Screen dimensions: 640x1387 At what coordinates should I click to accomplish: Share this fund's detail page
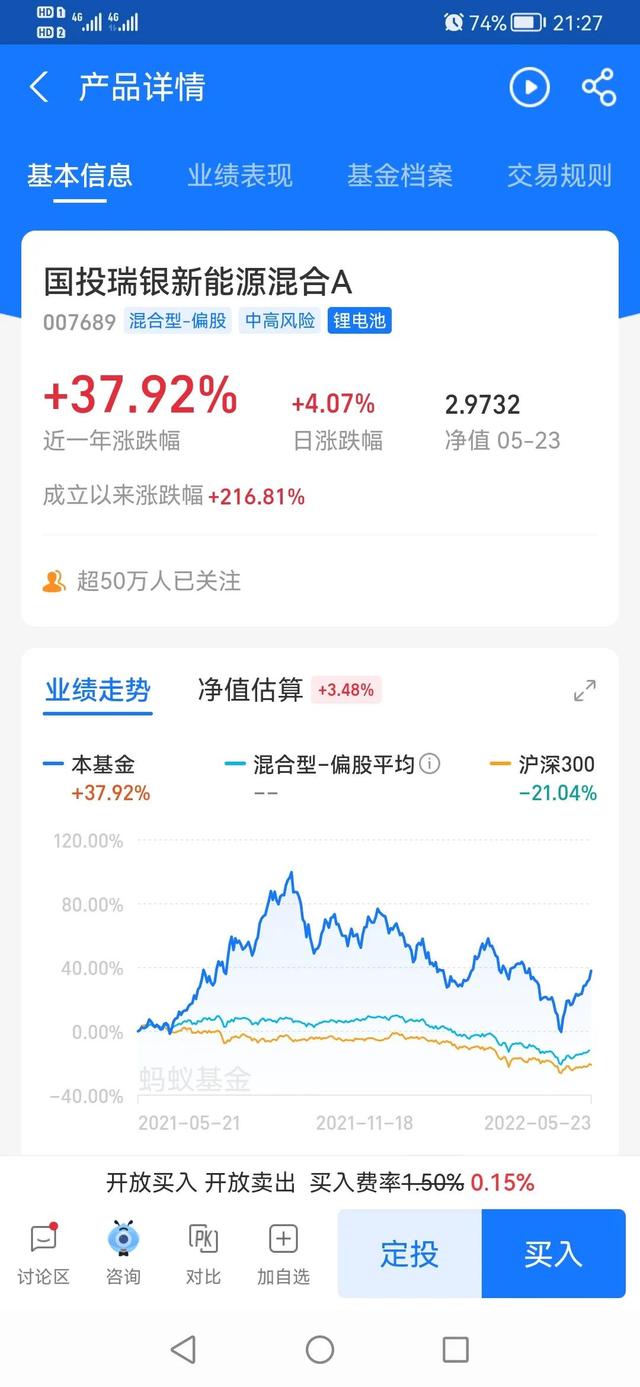pos(598,88)
